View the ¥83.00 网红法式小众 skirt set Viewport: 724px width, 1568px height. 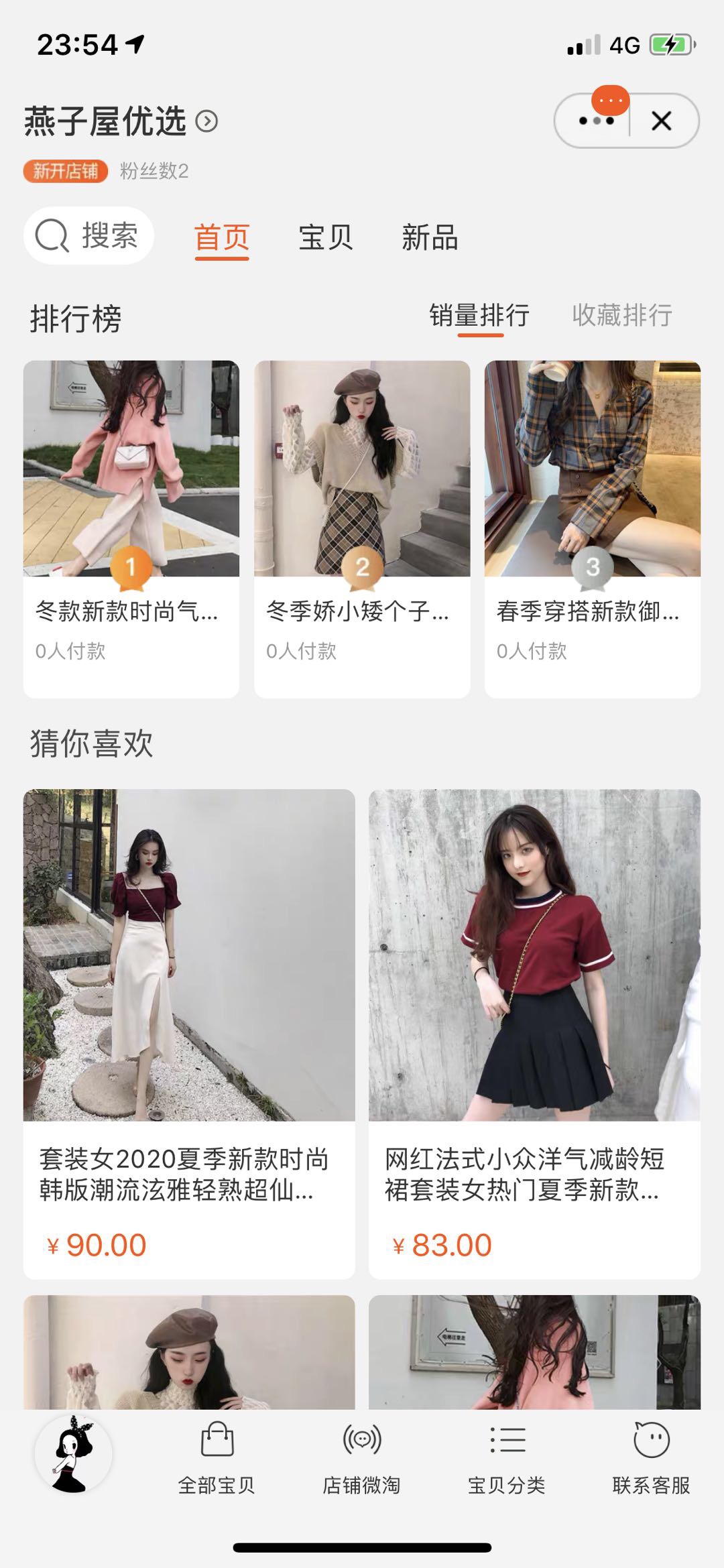[x=534, y=1032]
